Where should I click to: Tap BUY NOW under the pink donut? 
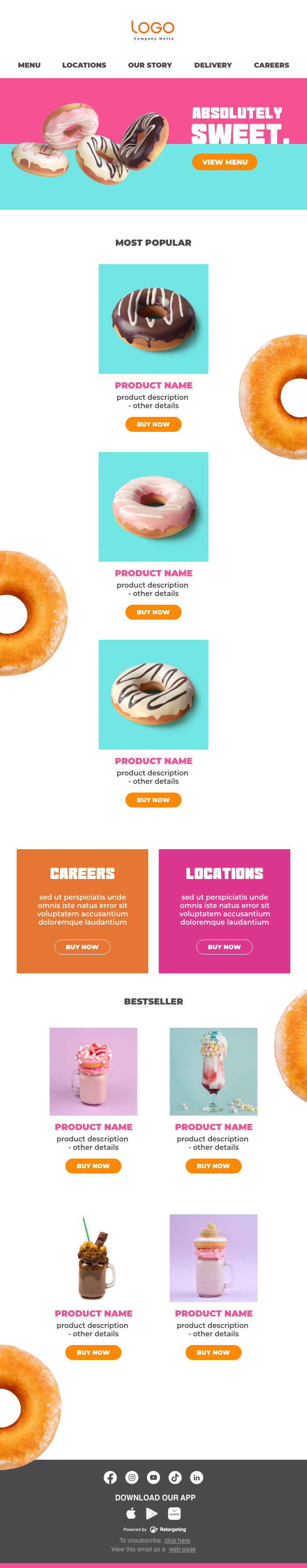[x=153, y=612]
